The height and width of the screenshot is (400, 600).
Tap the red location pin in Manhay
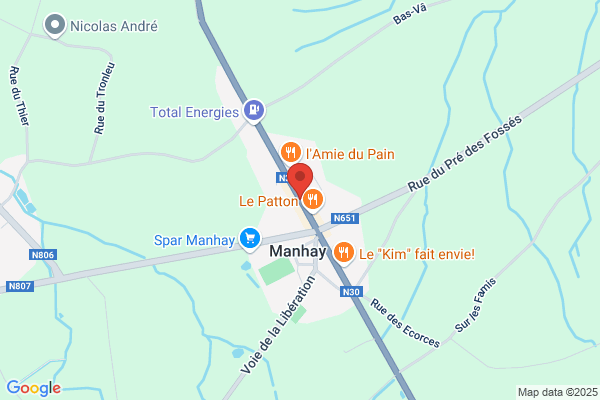coord(300,180)
